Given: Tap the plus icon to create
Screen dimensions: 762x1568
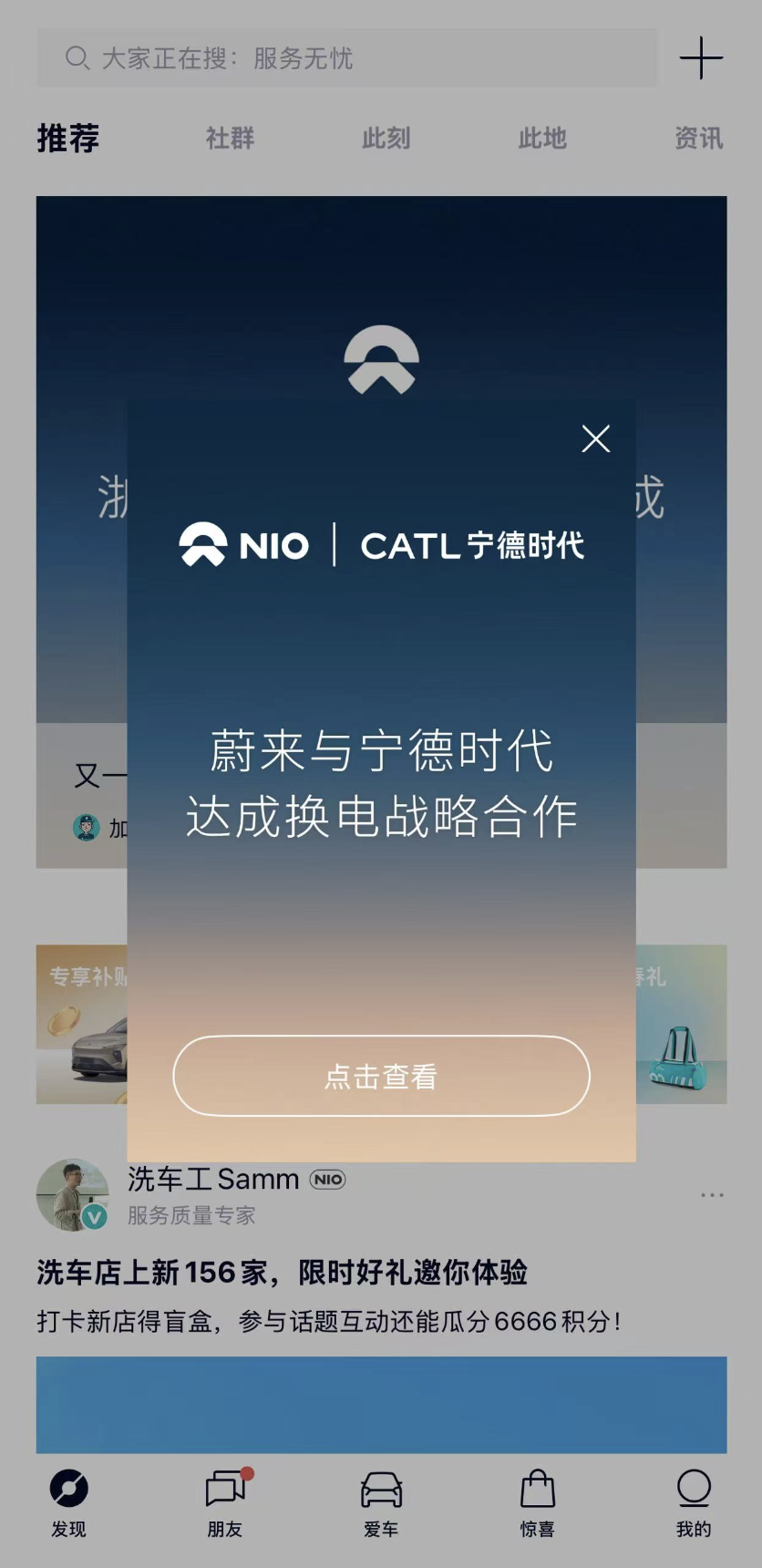Looking at the screenshot, I should tap(701, 58).
